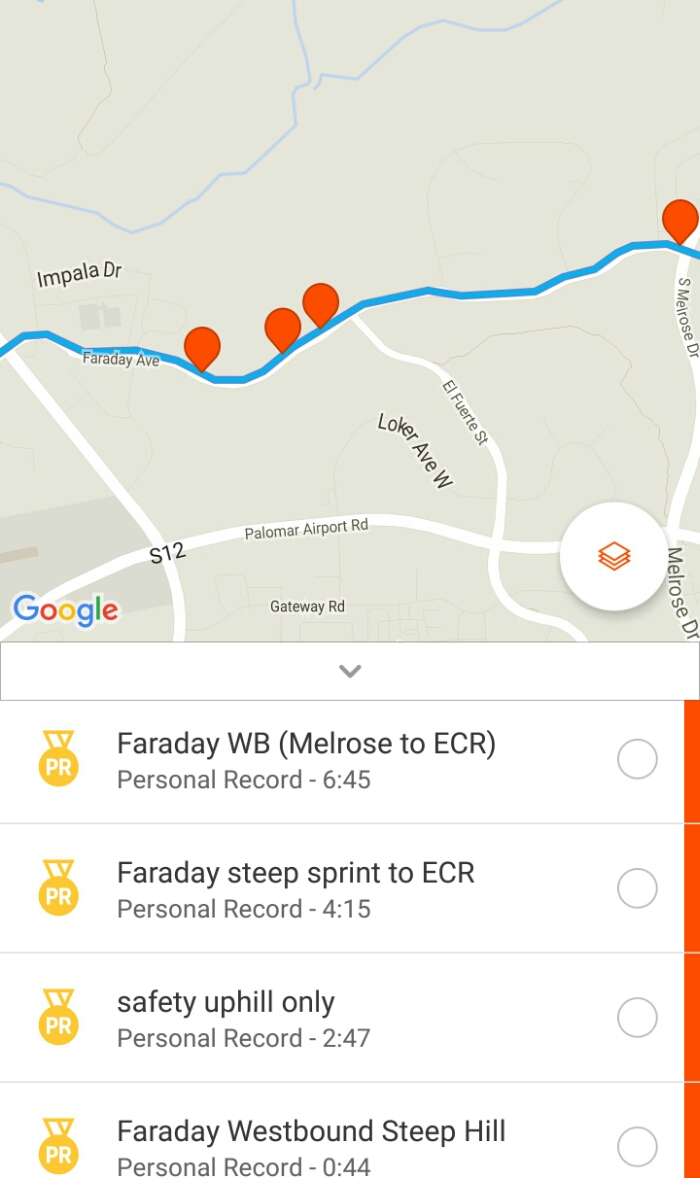Viewport: 700px width, 1178px height.
Task: Open the map layers button
Action: [614, 556]
